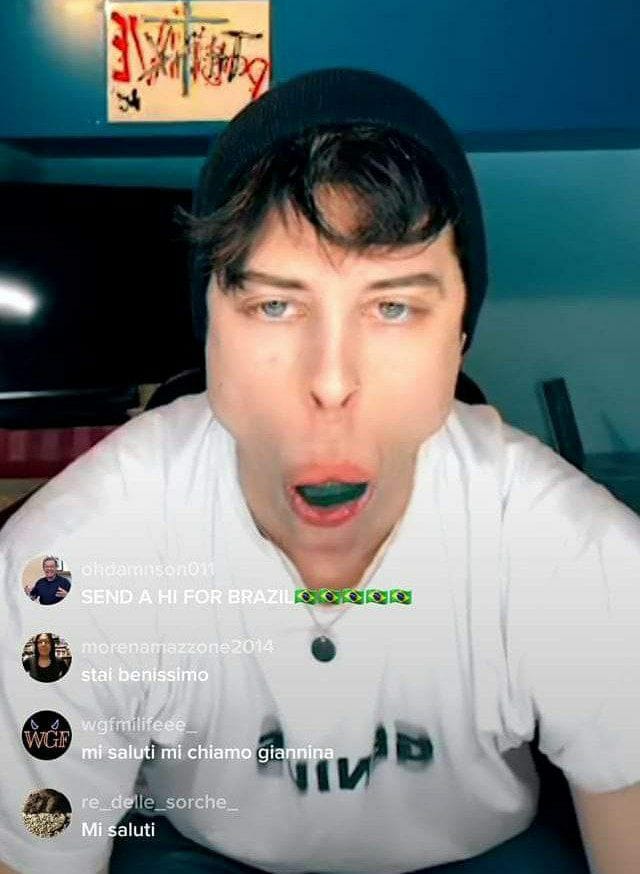Tap morenamazzone2014's comment "stai benissimo"
Screen dimensions: 640x874
pyautogui.click(x=145, y=675)
